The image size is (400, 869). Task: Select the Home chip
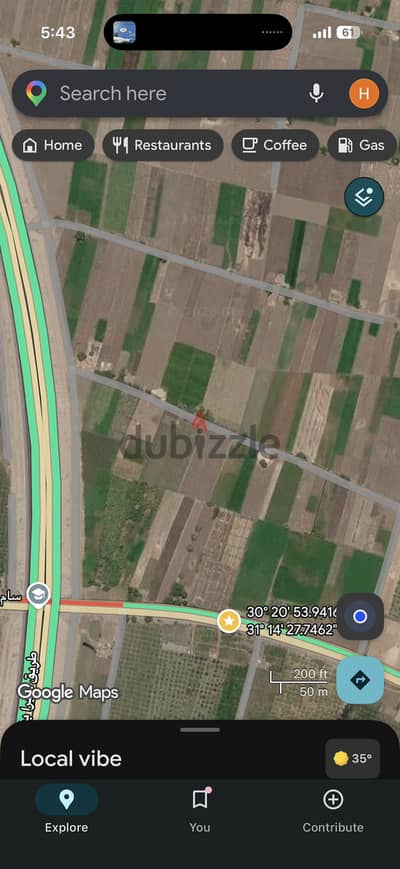53,145
